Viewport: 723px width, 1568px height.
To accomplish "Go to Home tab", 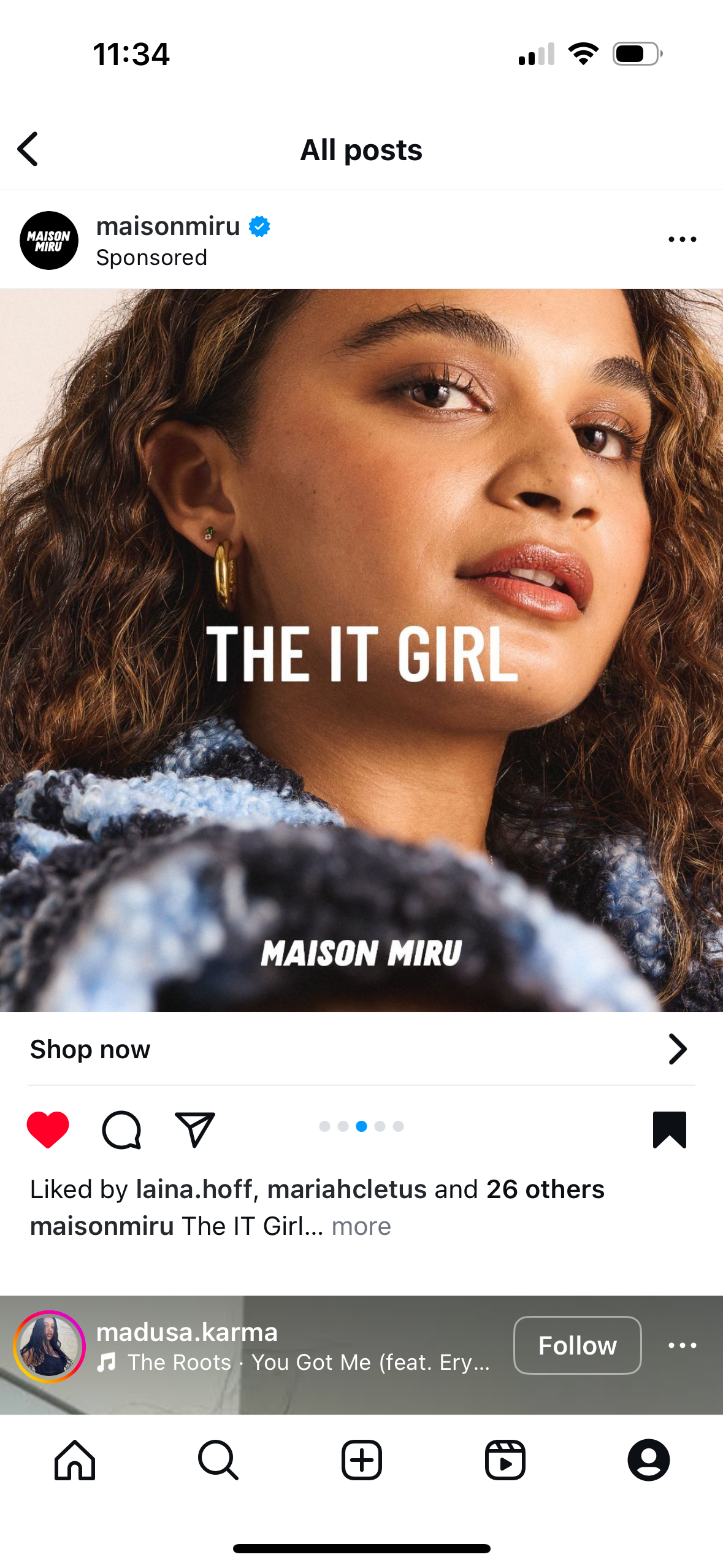I will tap(75, 1460).
